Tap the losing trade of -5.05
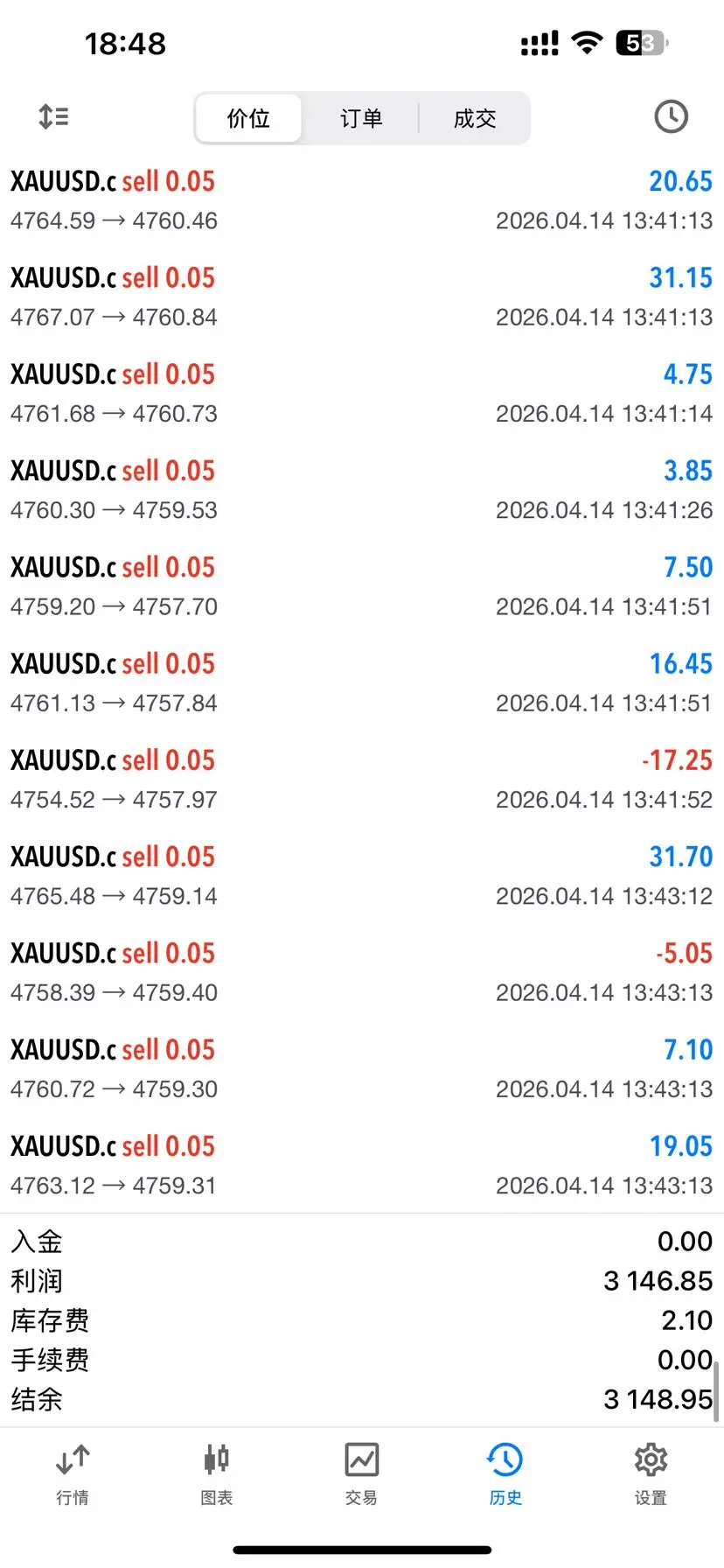The width and height of the screenshot is (724, 1568). tap(361, 972)
